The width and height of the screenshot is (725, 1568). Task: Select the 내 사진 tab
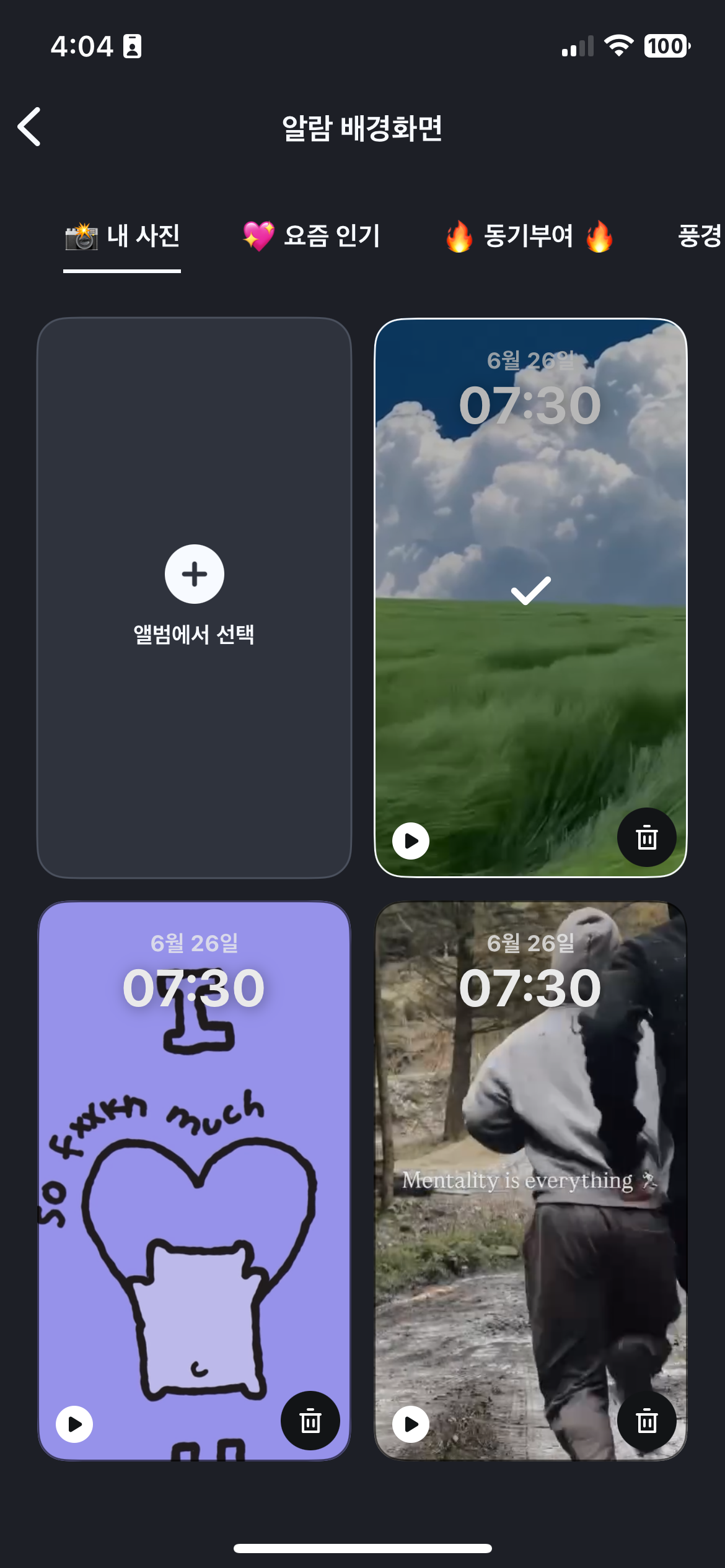tap(123, 236)
